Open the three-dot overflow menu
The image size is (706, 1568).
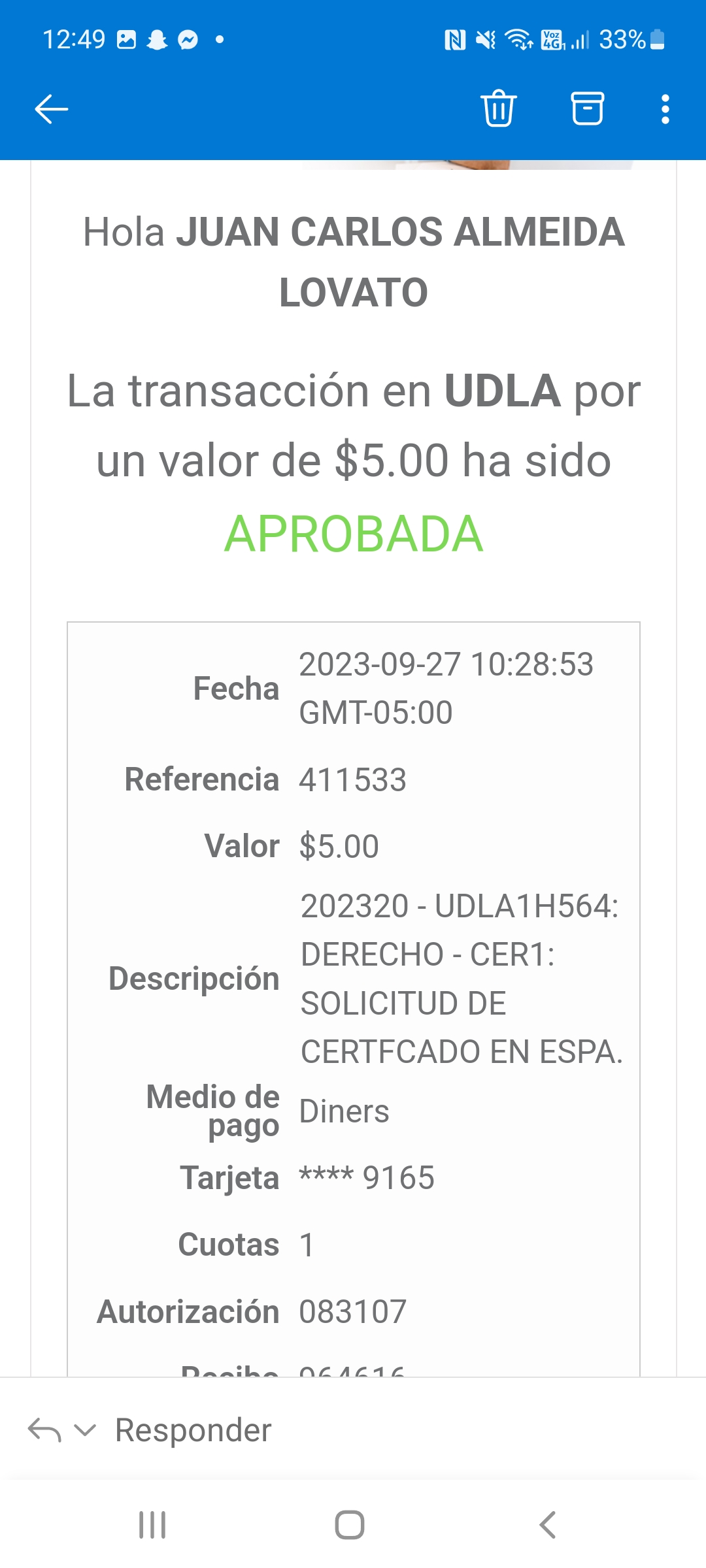point(665,108)
